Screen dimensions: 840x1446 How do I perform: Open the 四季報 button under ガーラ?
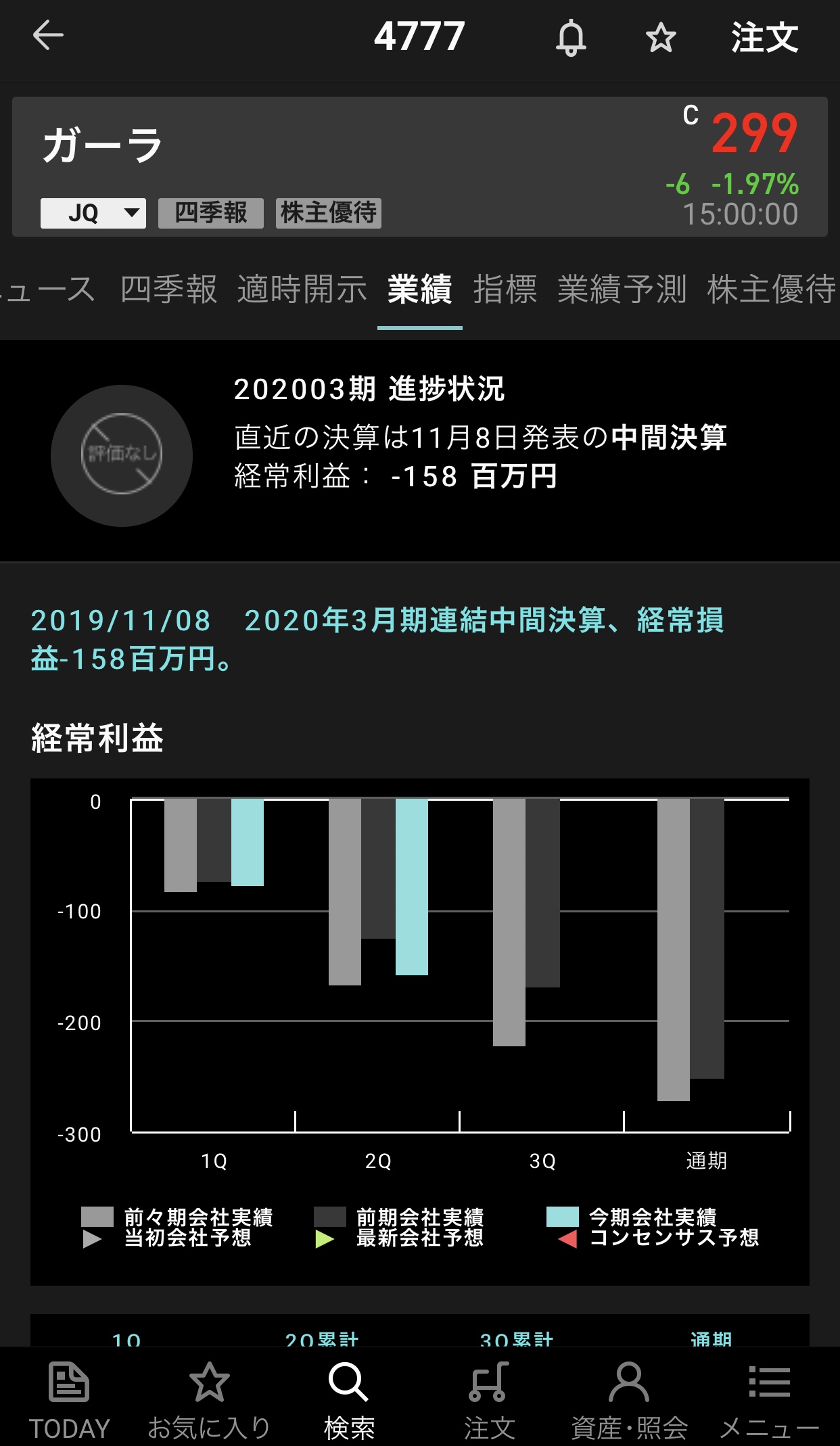[211, 213]
